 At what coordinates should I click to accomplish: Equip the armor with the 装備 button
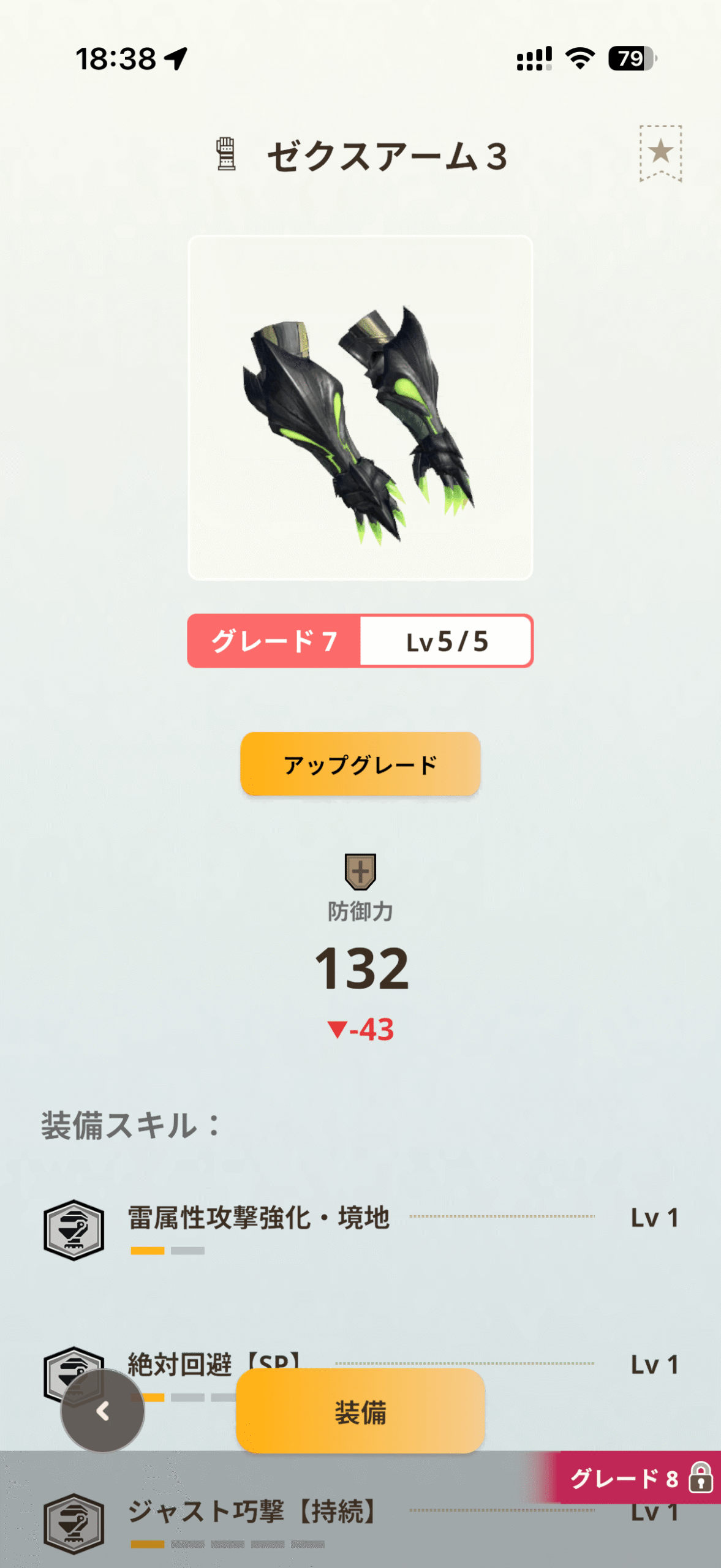tap(360, 1411)
